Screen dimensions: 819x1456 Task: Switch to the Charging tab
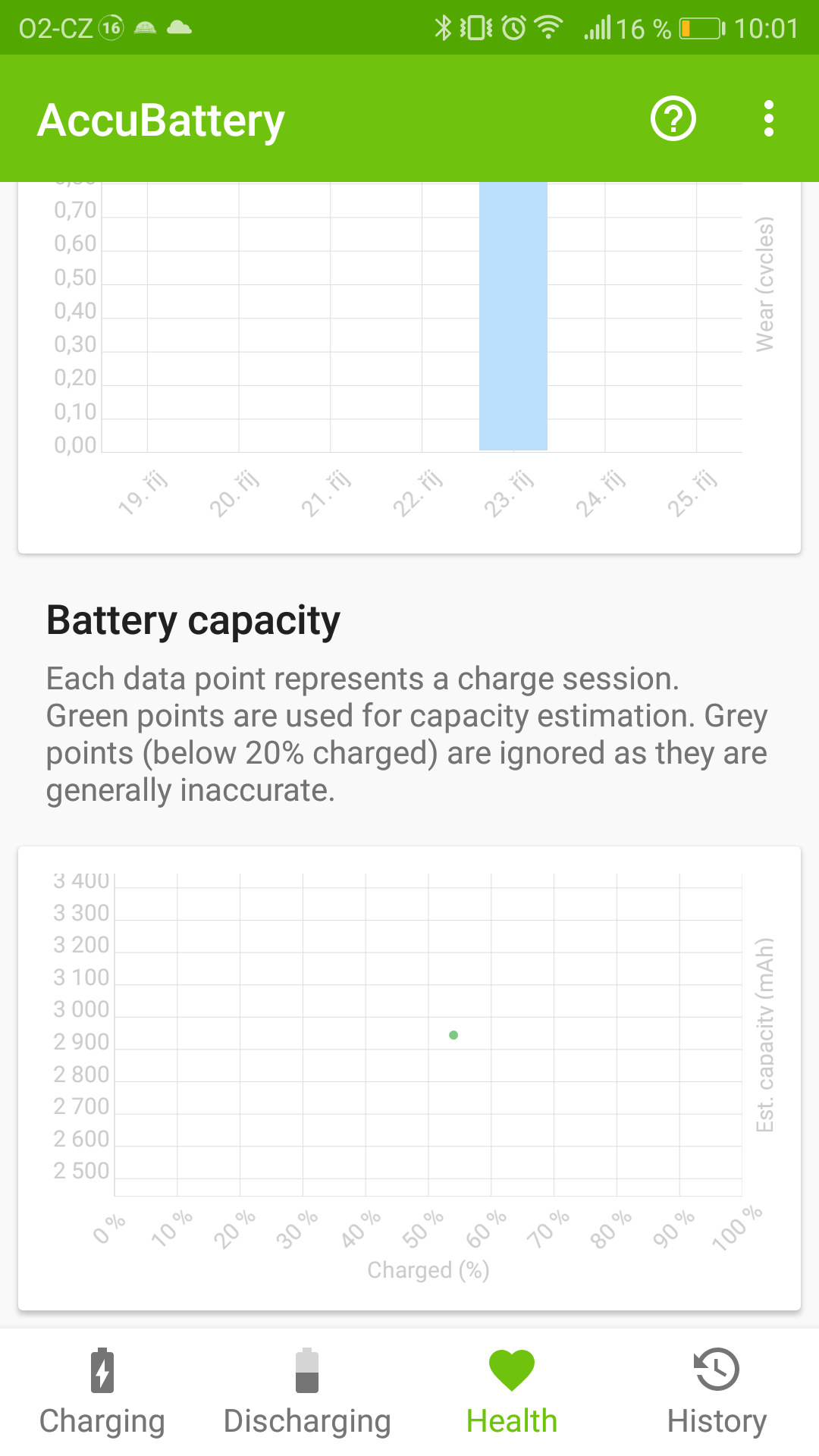pyautogui.click(x=102, y=1392)
